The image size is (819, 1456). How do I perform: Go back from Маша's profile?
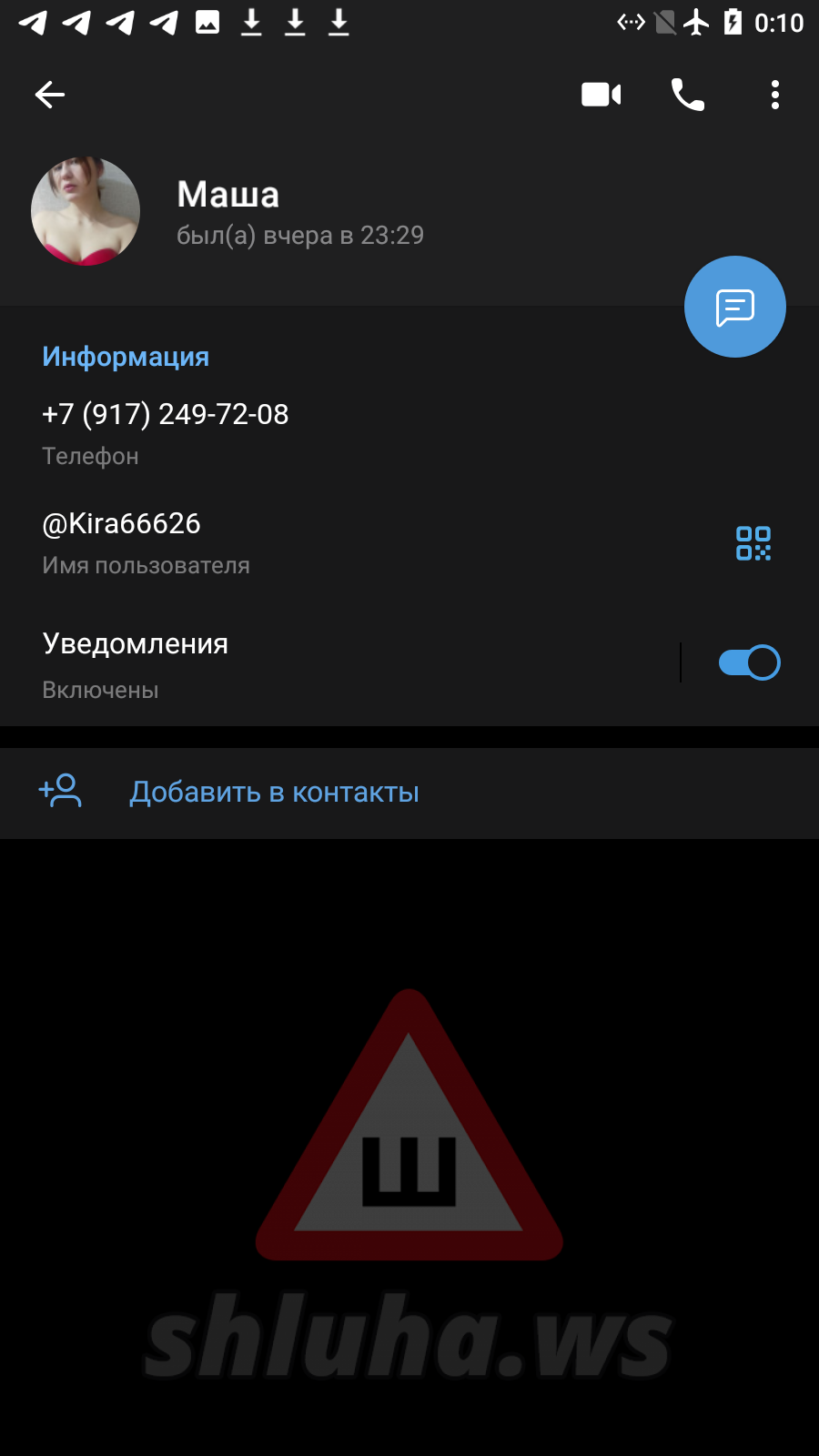click(x=50, y=95)
